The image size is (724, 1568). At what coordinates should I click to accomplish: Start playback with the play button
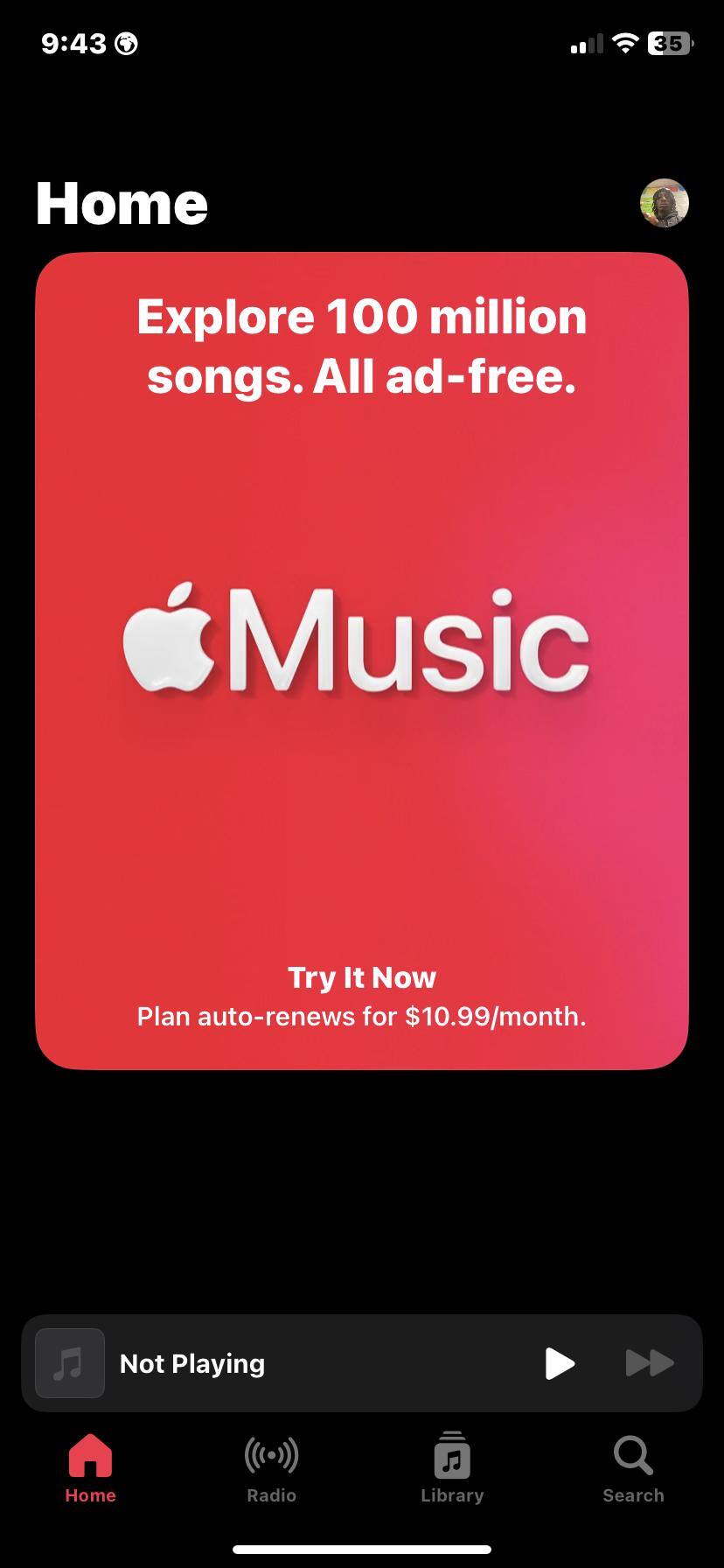560,1362
